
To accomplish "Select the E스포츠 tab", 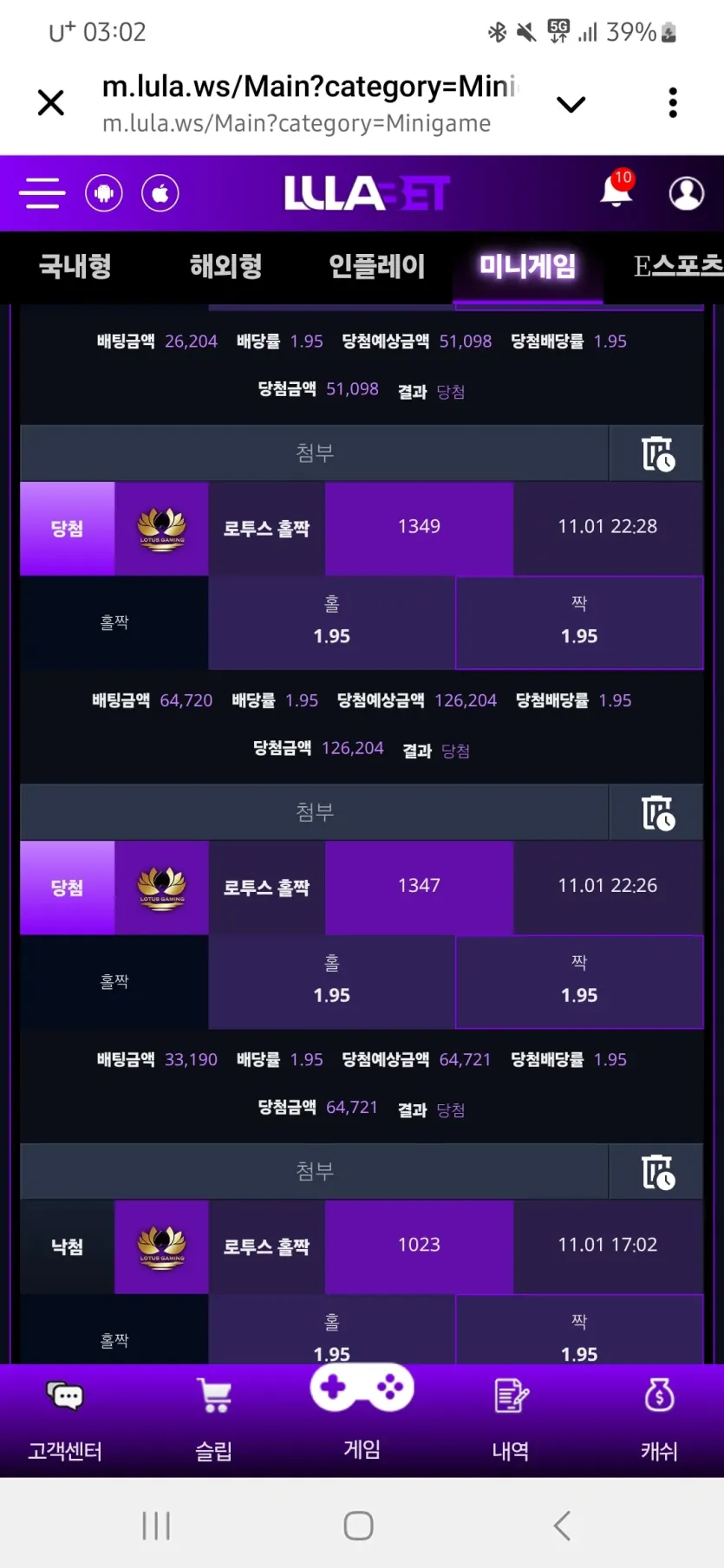I will (678, 266).
